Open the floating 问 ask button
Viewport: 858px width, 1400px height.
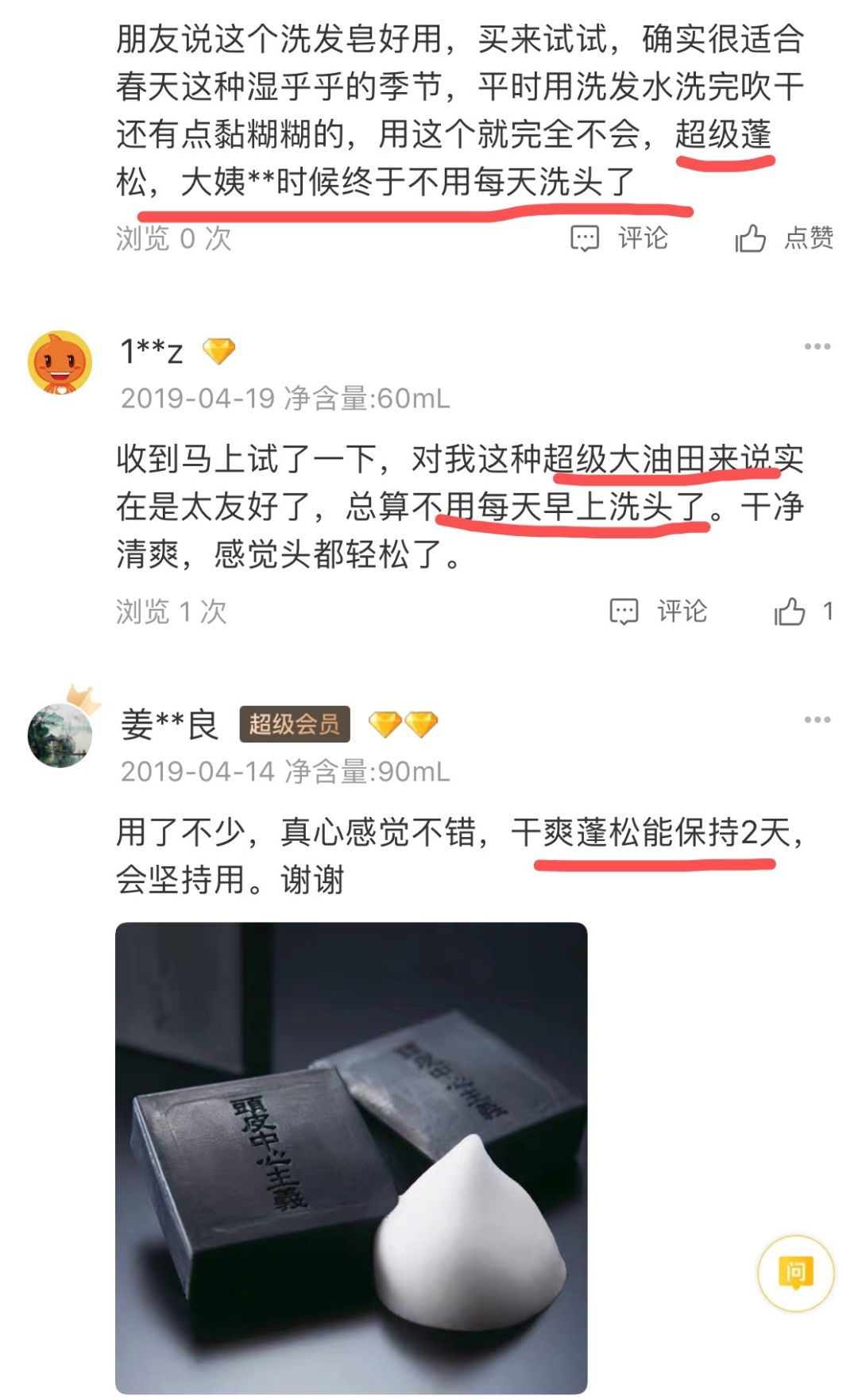point(795,1273)
